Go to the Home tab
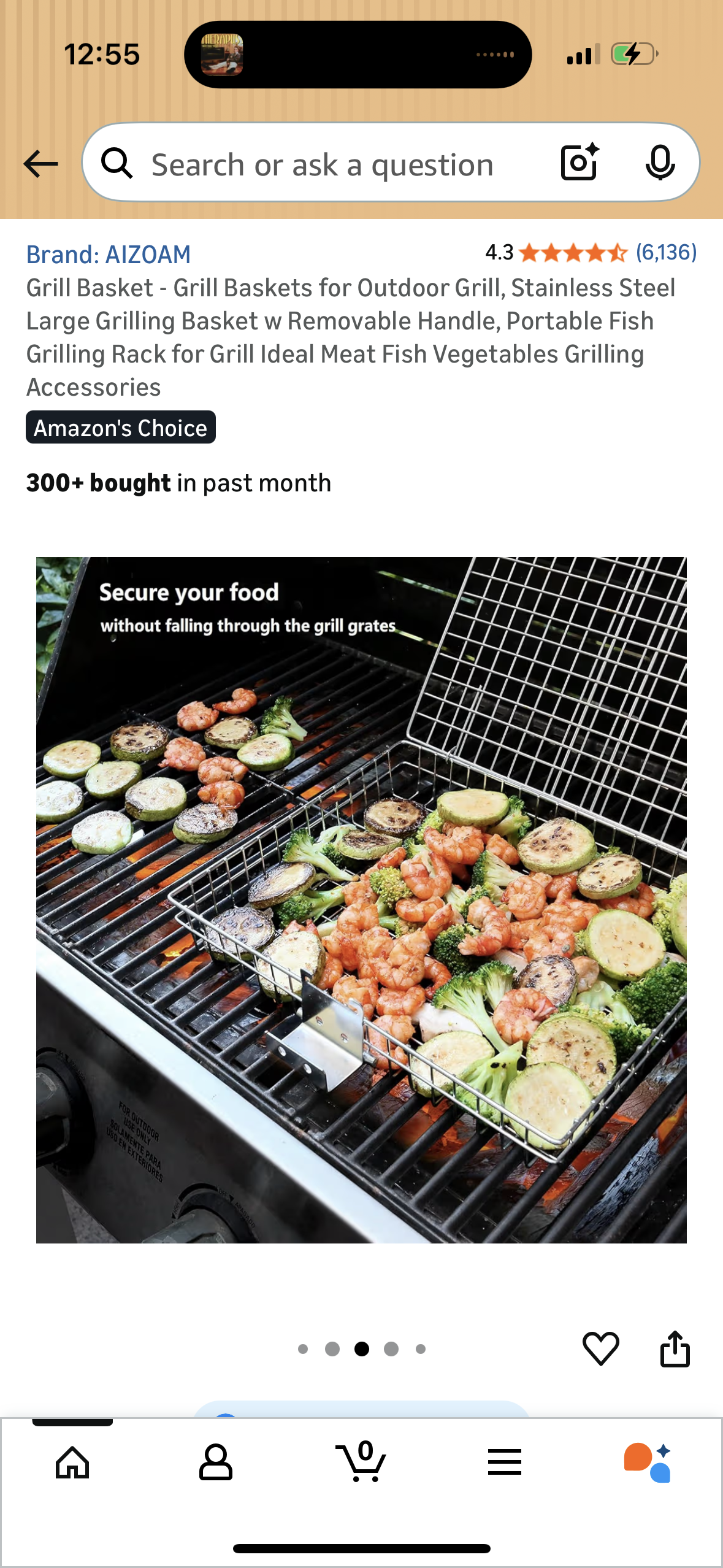Image resolution: width=723 pixels, height=1568 pixels. tap(72, 1462)
